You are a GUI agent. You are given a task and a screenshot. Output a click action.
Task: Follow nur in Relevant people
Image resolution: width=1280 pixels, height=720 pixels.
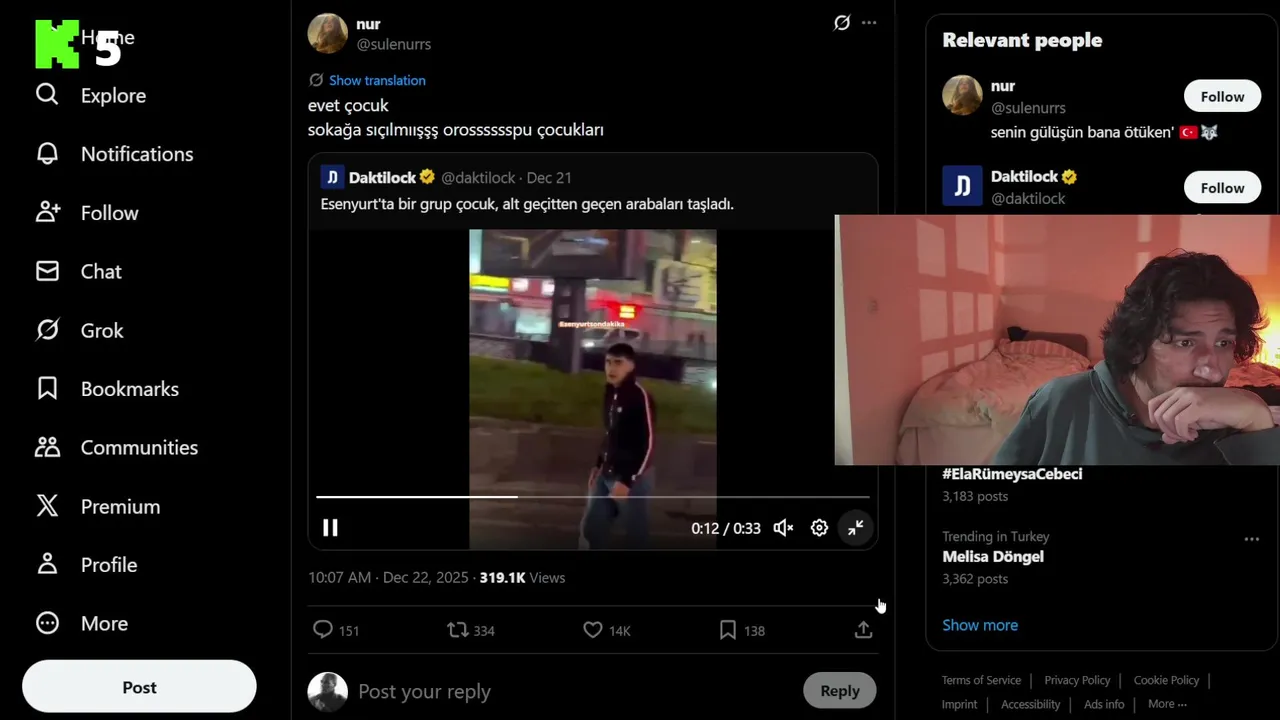(1222, 97)
